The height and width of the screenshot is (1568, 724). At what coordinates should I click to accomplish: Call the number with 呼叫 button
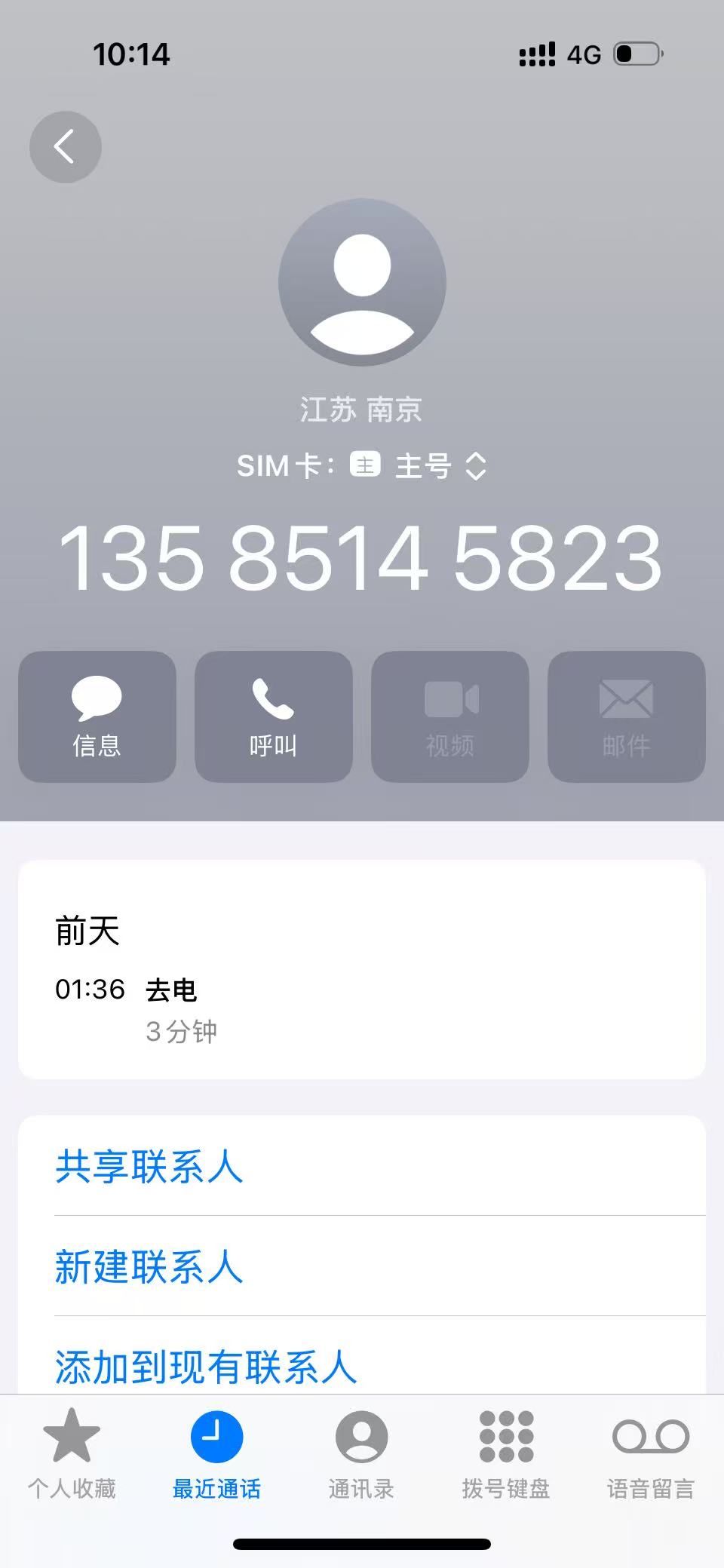(273, 716)
